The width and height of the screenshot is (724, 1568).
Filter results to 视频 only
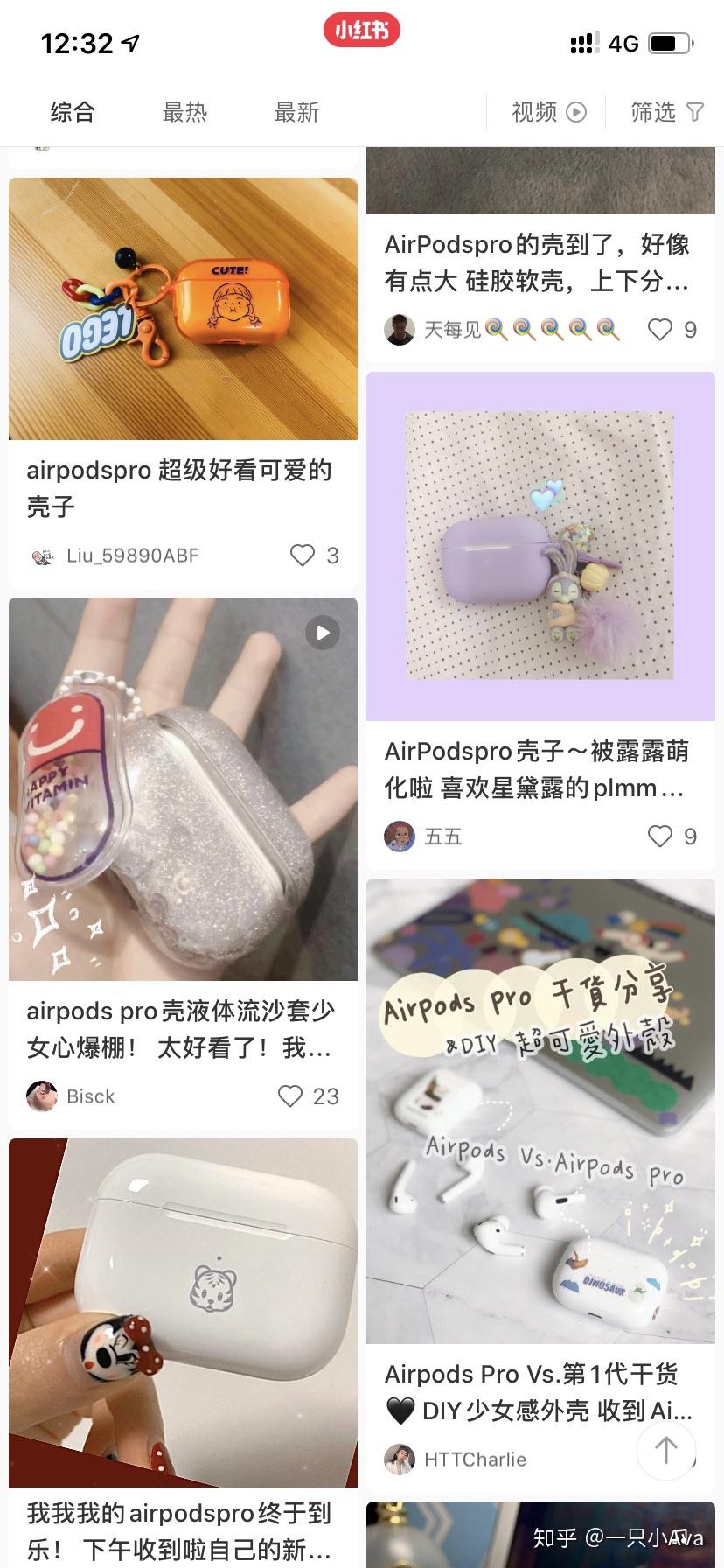point(548,112)
